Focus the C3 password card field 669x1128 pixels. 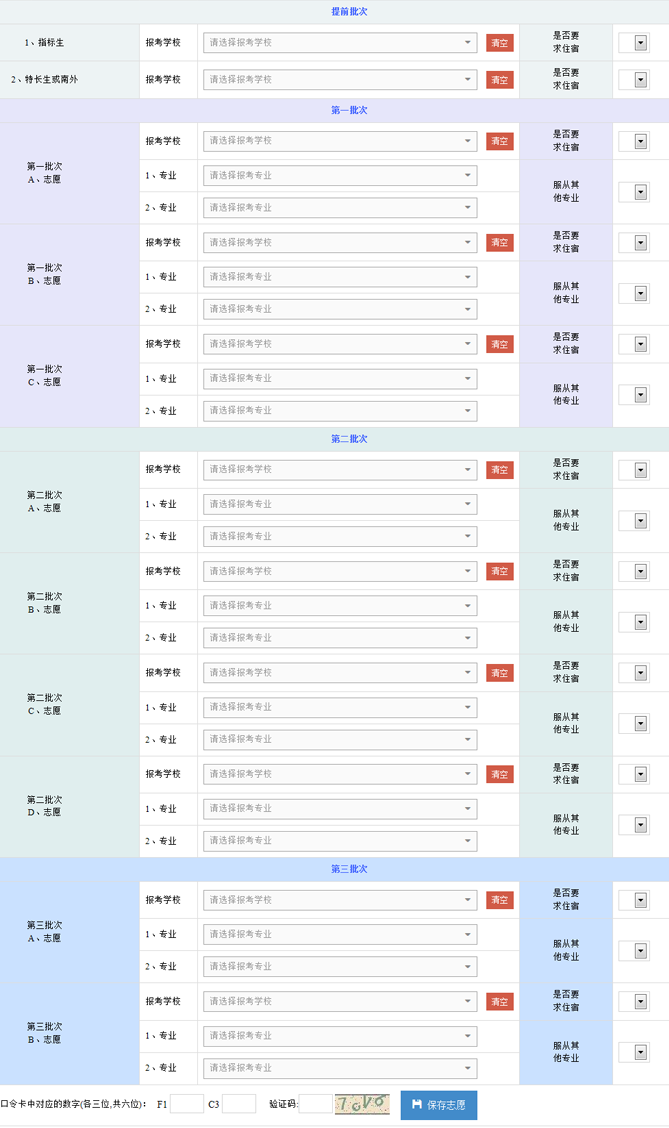(x=239, y=1104)
